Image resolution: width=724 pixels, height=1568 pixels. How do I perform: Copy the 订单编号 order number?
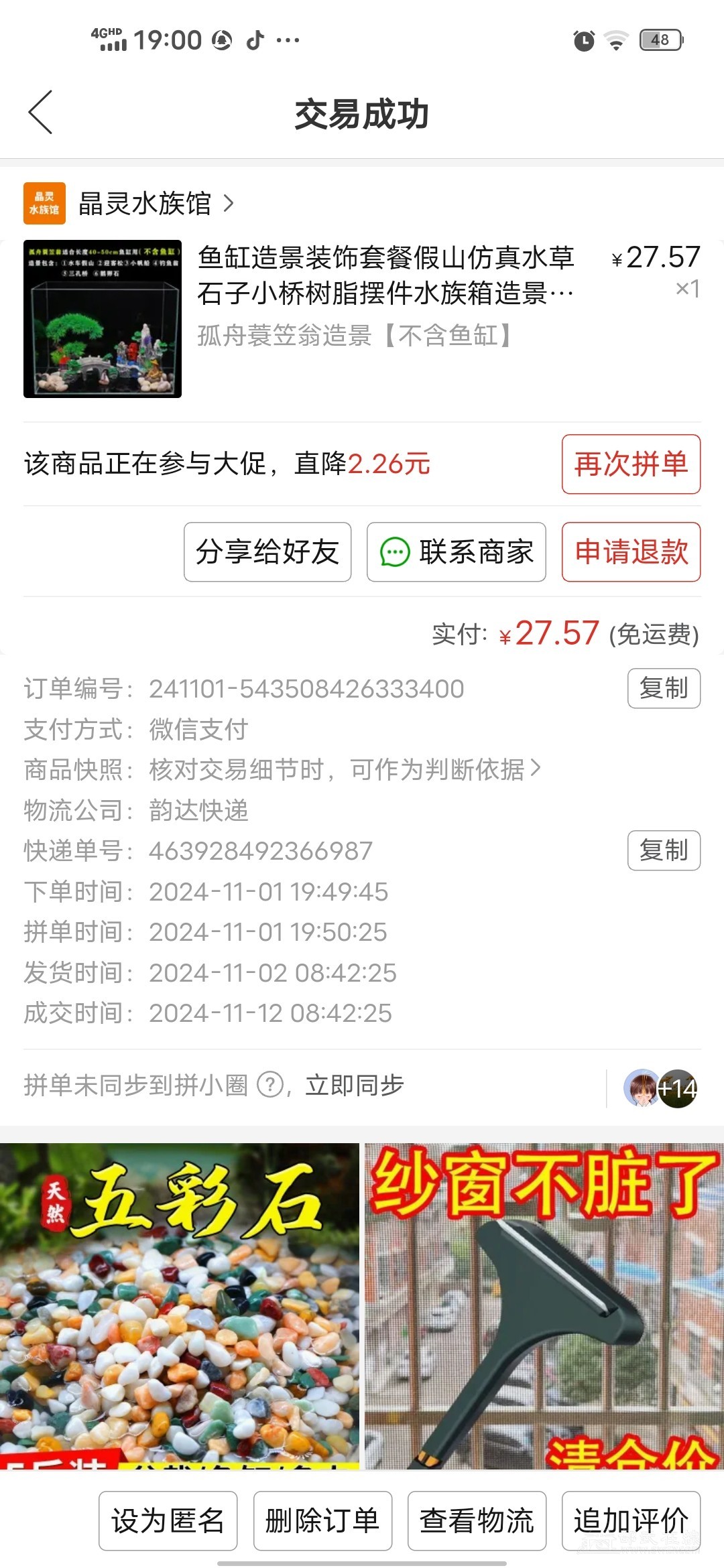coord(663,688)
